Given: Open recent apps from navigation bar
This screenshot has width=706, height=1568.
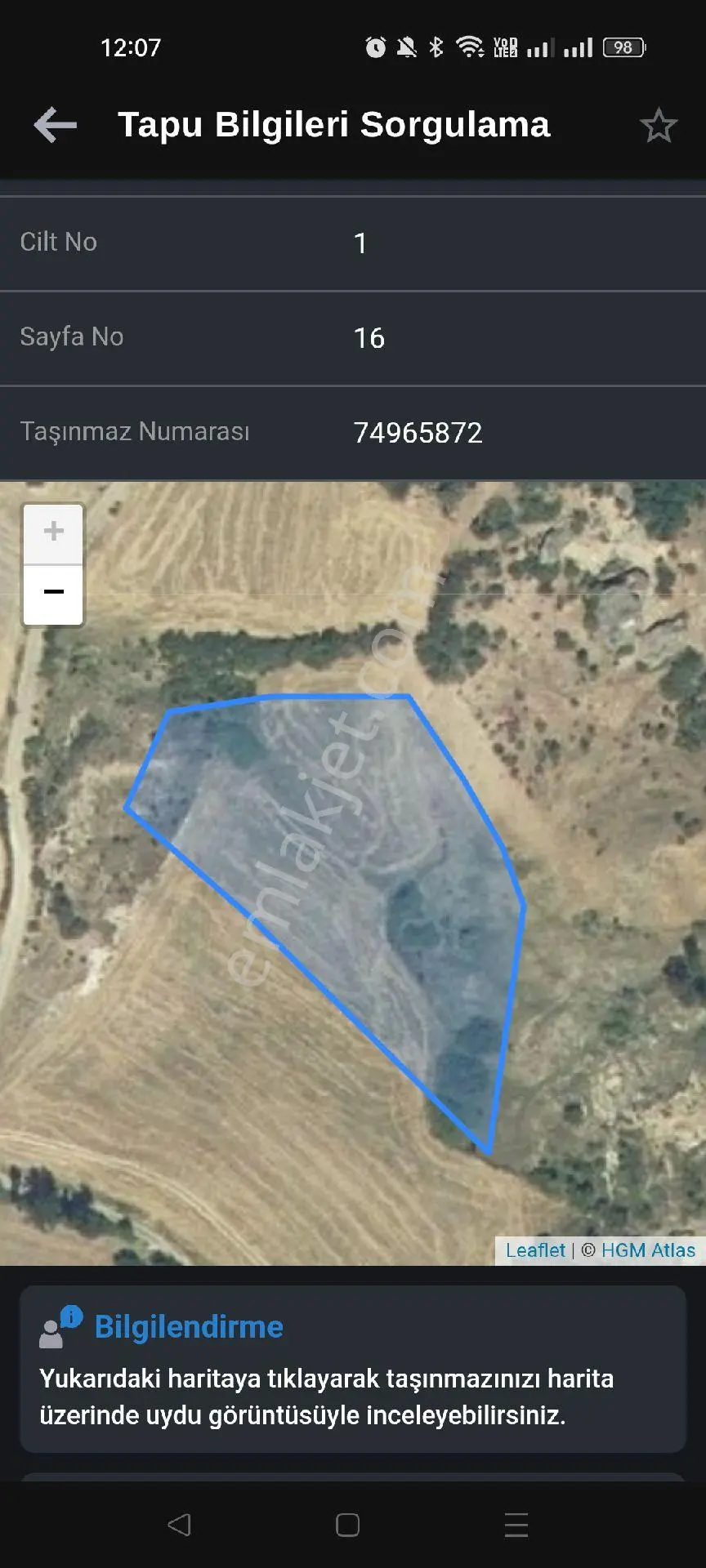Looking at the screenshot, I should click(516, 1525).
